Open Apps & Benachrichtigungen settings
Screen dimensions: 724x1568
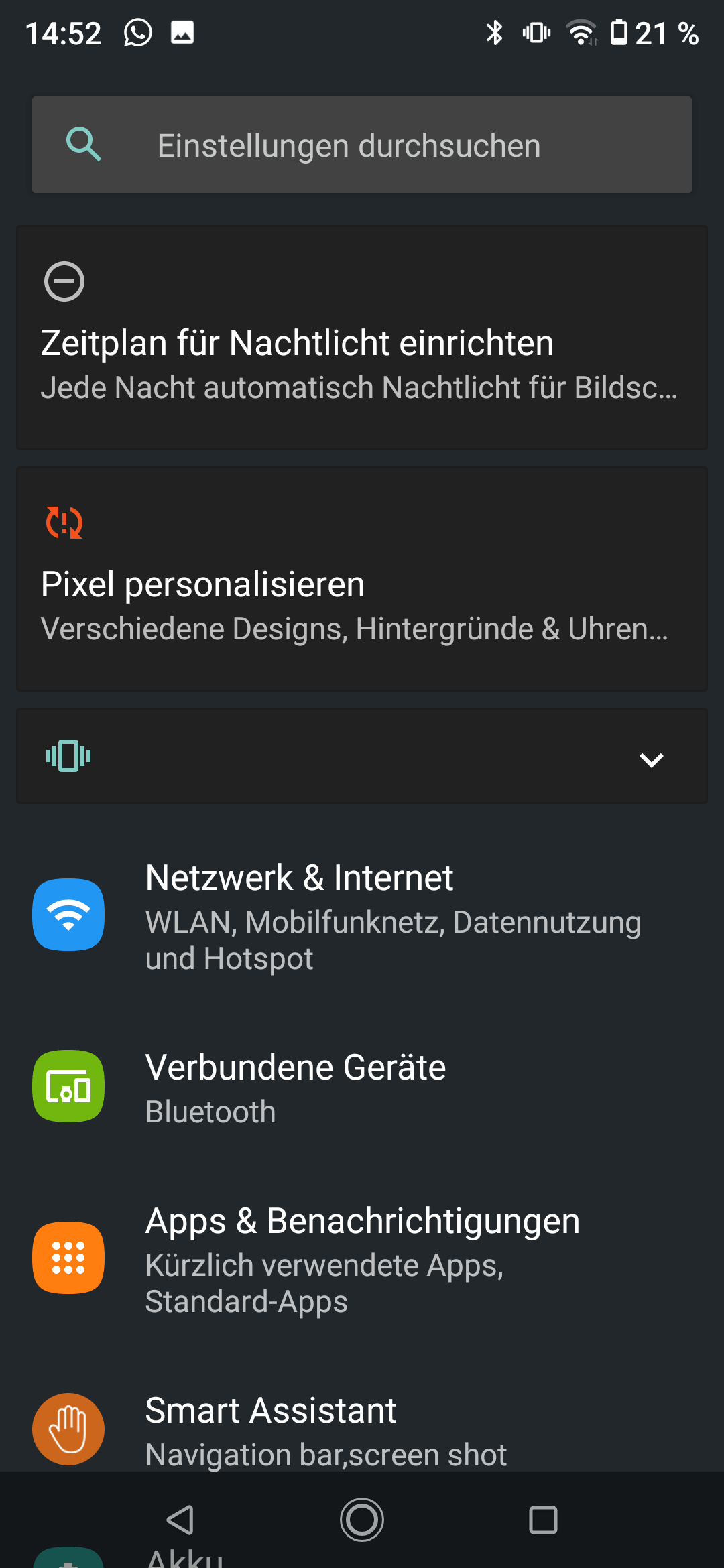click(x=362, y=1258)
